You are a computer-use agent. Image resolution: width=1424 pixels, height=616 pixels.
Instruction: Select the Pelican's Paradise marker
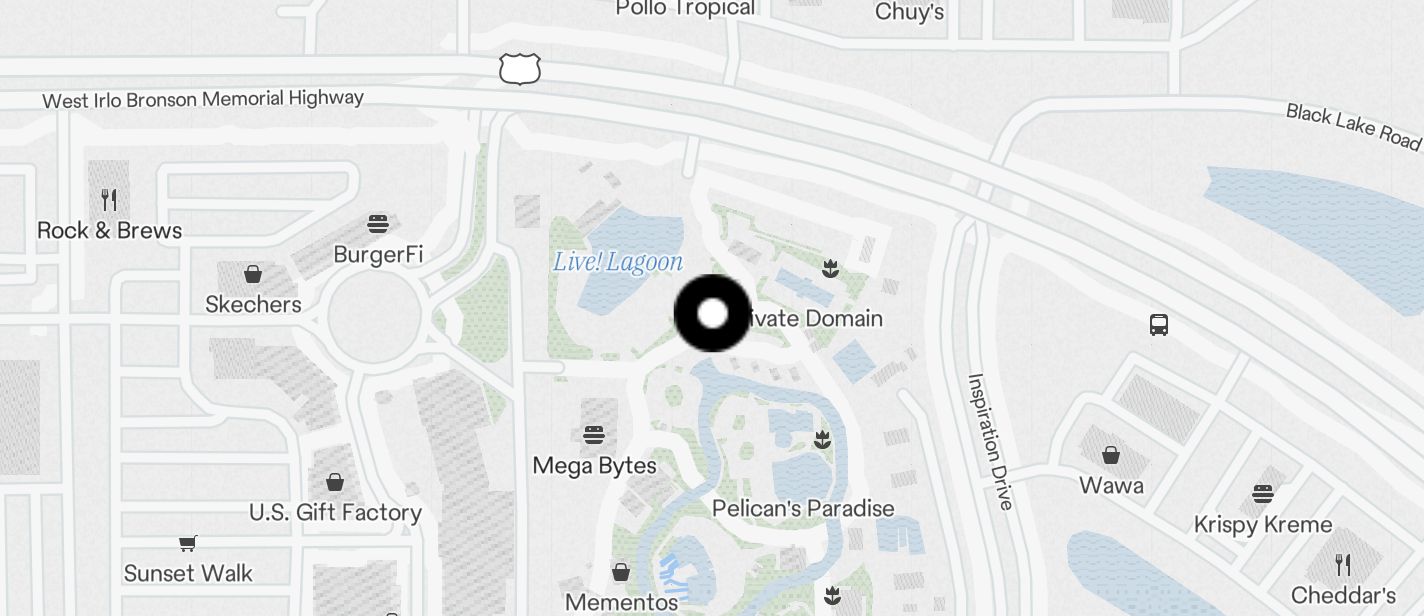[x=822, y=438]
